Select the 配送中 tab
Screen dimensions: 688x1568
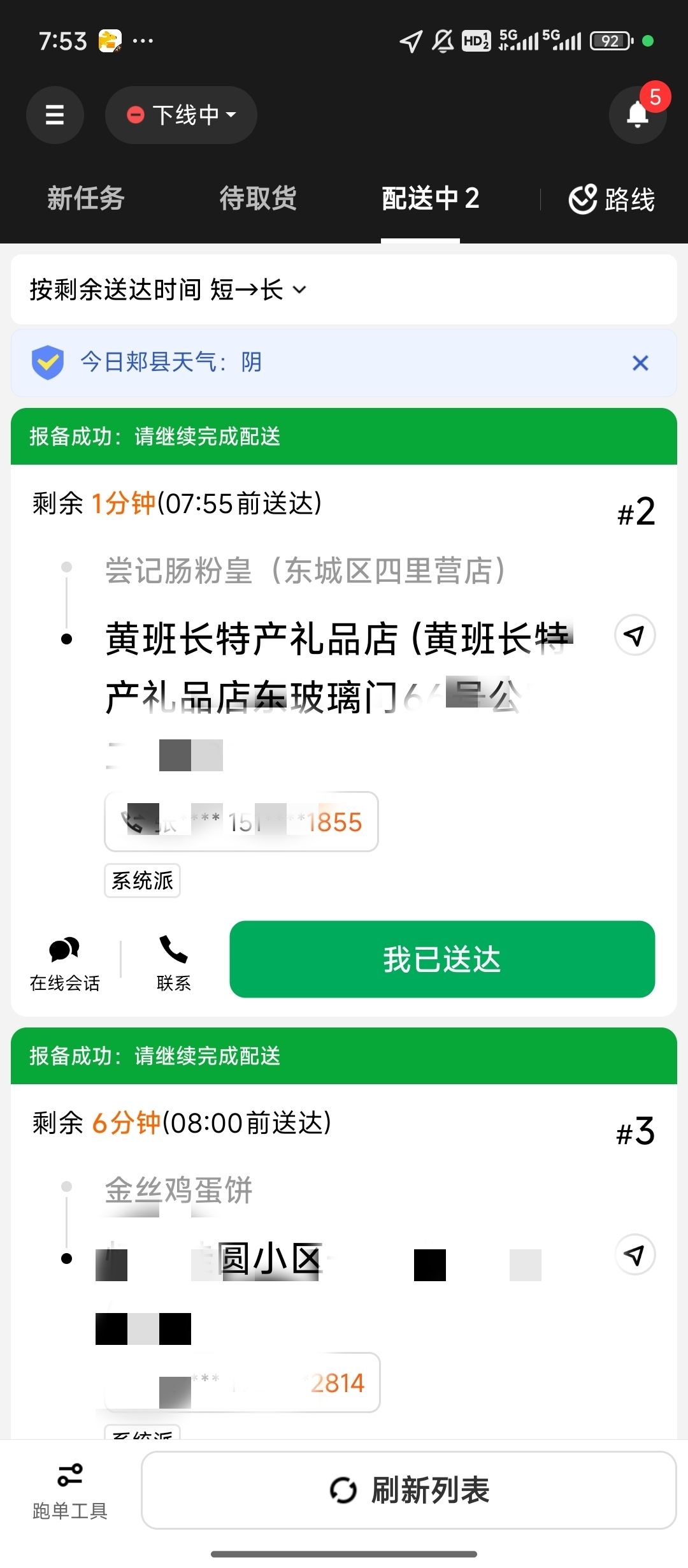pos(430,198)
